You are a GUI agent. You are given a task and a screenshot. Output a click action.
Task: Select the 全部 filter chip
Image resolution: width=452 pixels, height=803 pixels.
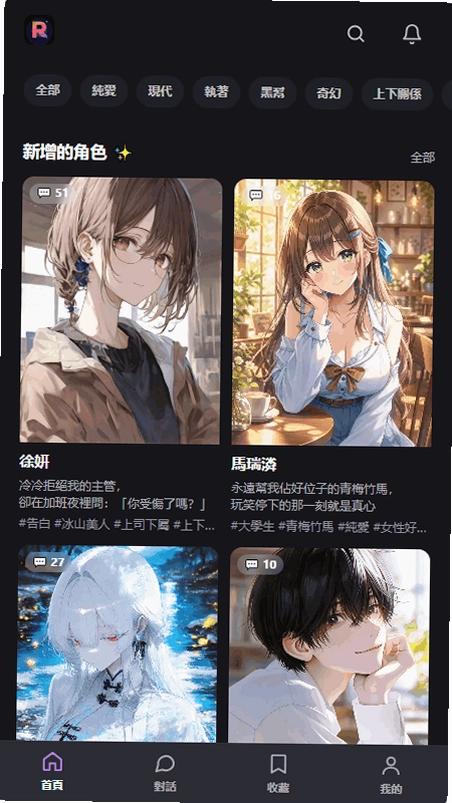[x=48, y=91]
